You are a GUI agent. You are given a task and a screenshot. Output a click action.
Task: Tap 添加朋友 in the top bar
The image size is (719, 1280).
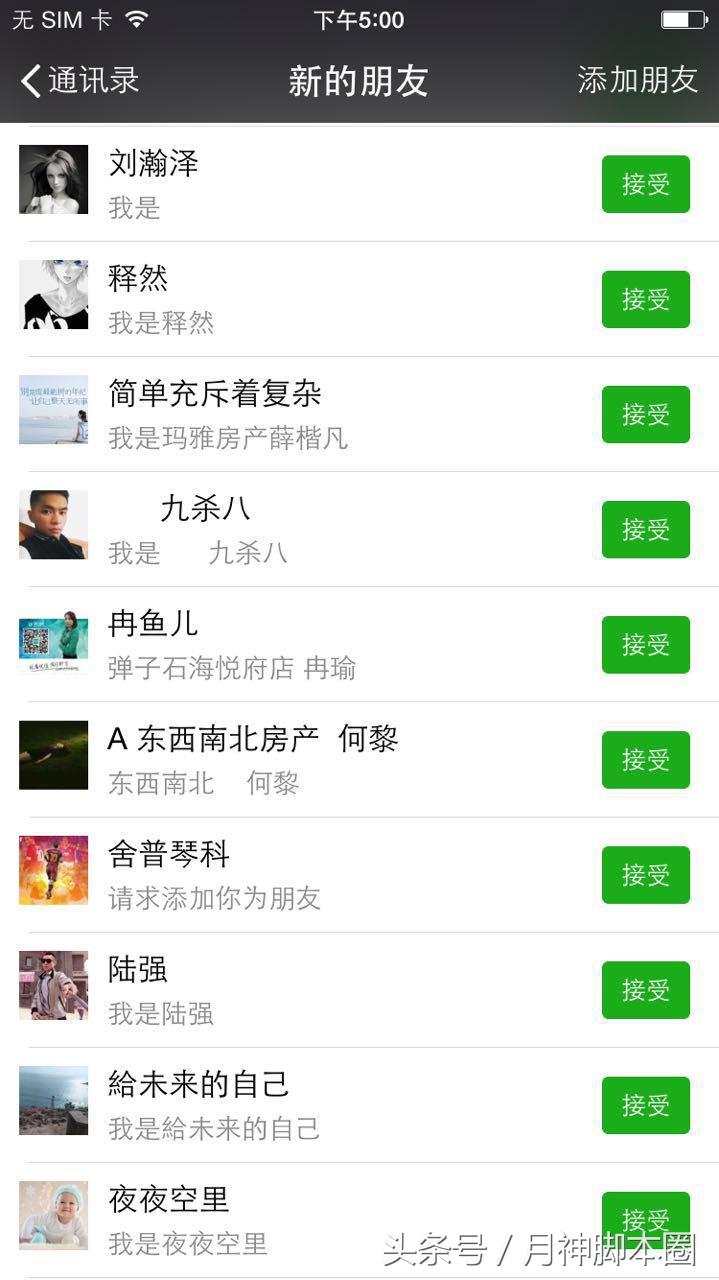[x=637, y=80]
